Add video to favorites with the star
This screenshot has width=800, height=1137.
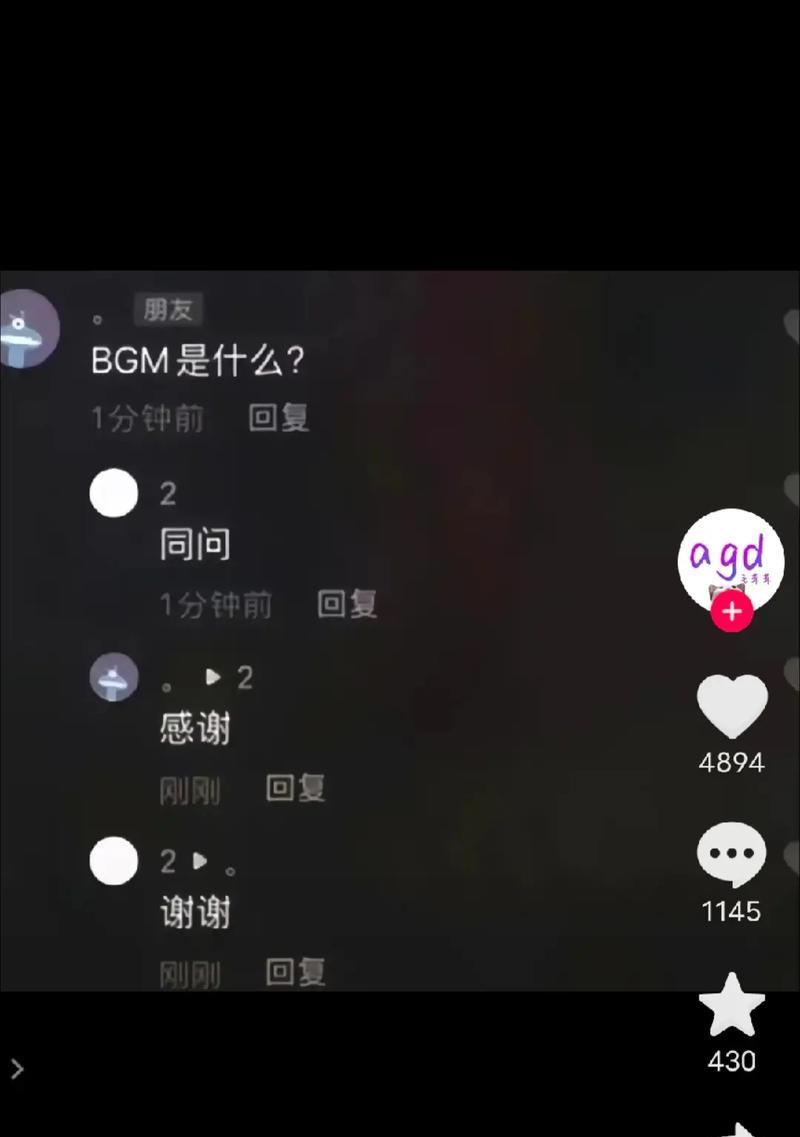731,1005
